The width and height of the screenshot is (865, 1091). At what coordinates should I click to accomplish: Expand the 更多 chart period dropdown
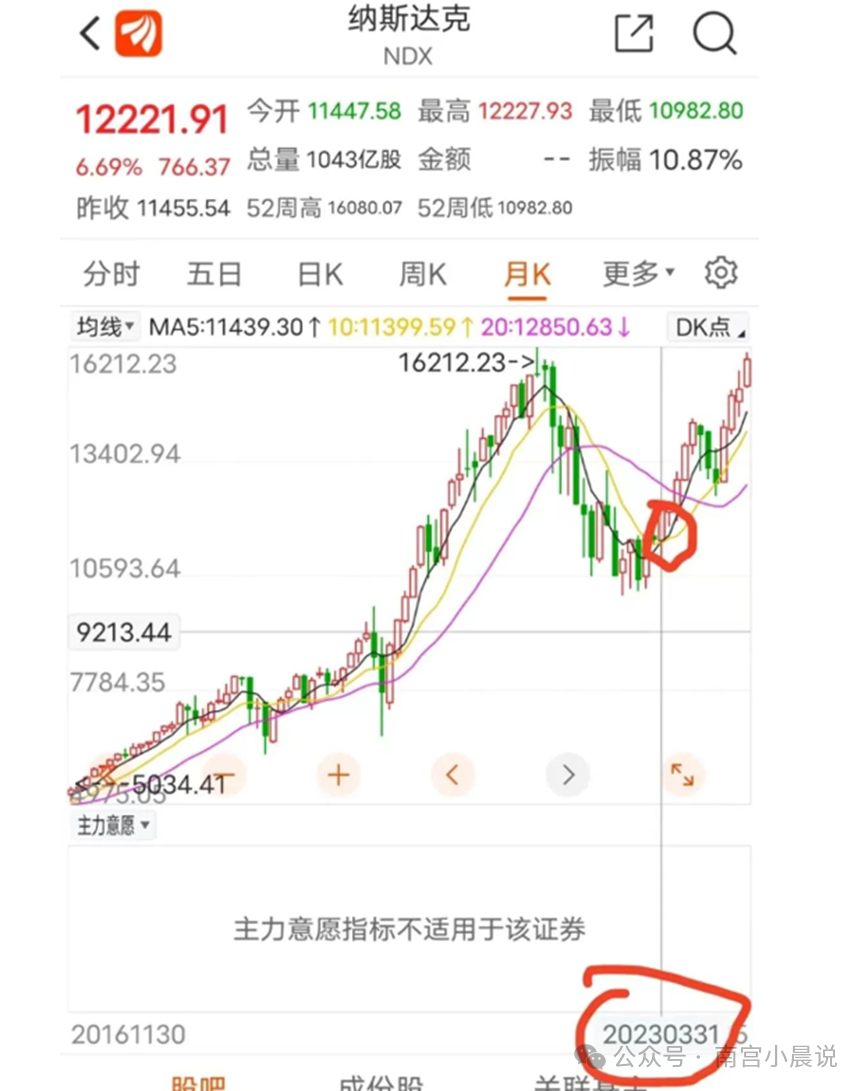(x=638, y=273)
